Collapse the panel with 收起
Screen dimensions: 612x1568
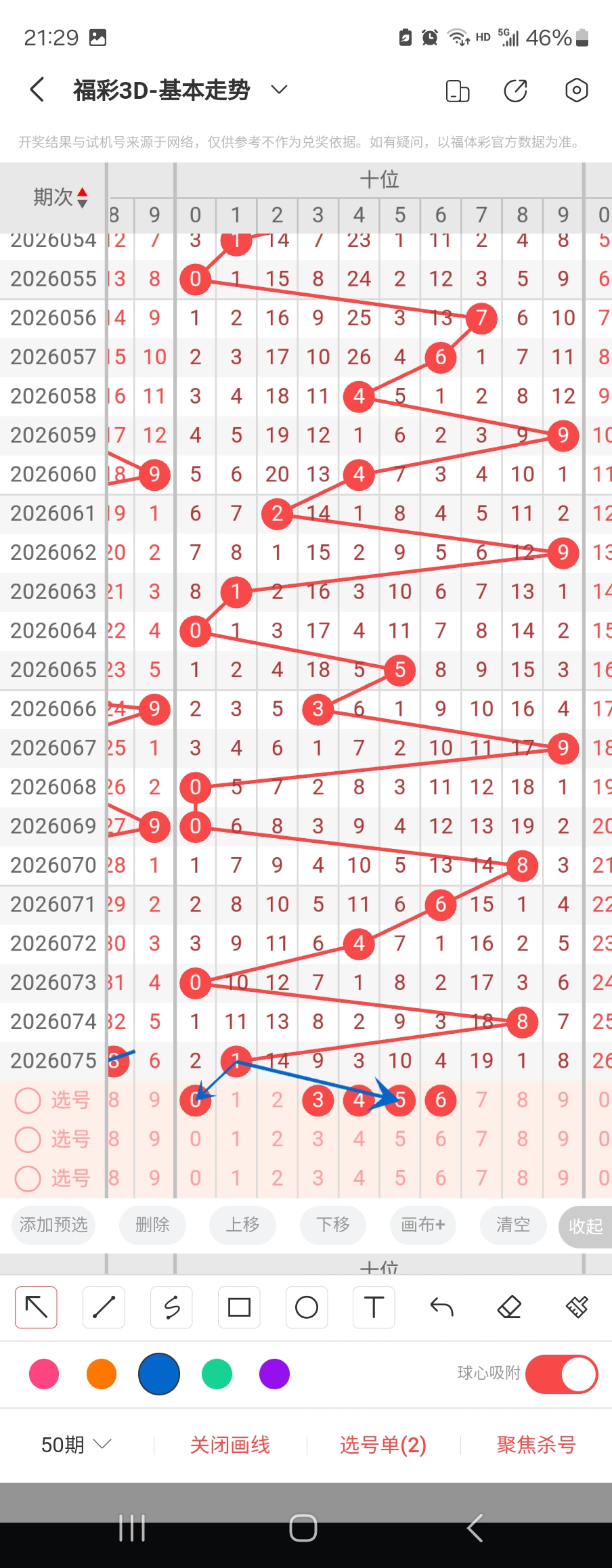pos(585,1226)
